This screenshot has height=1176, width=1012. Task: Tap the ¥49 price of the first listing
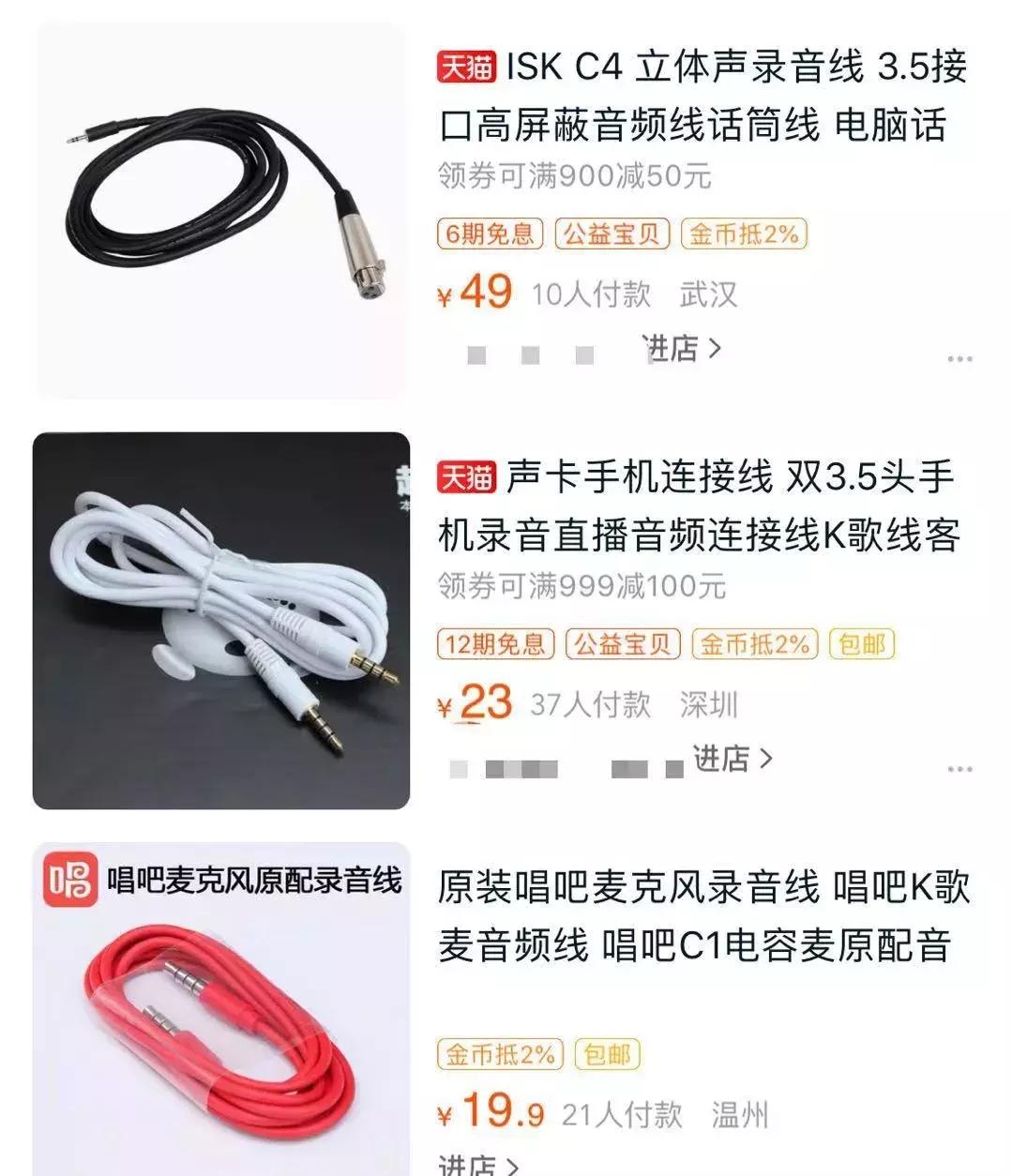(x=473, y=292)
